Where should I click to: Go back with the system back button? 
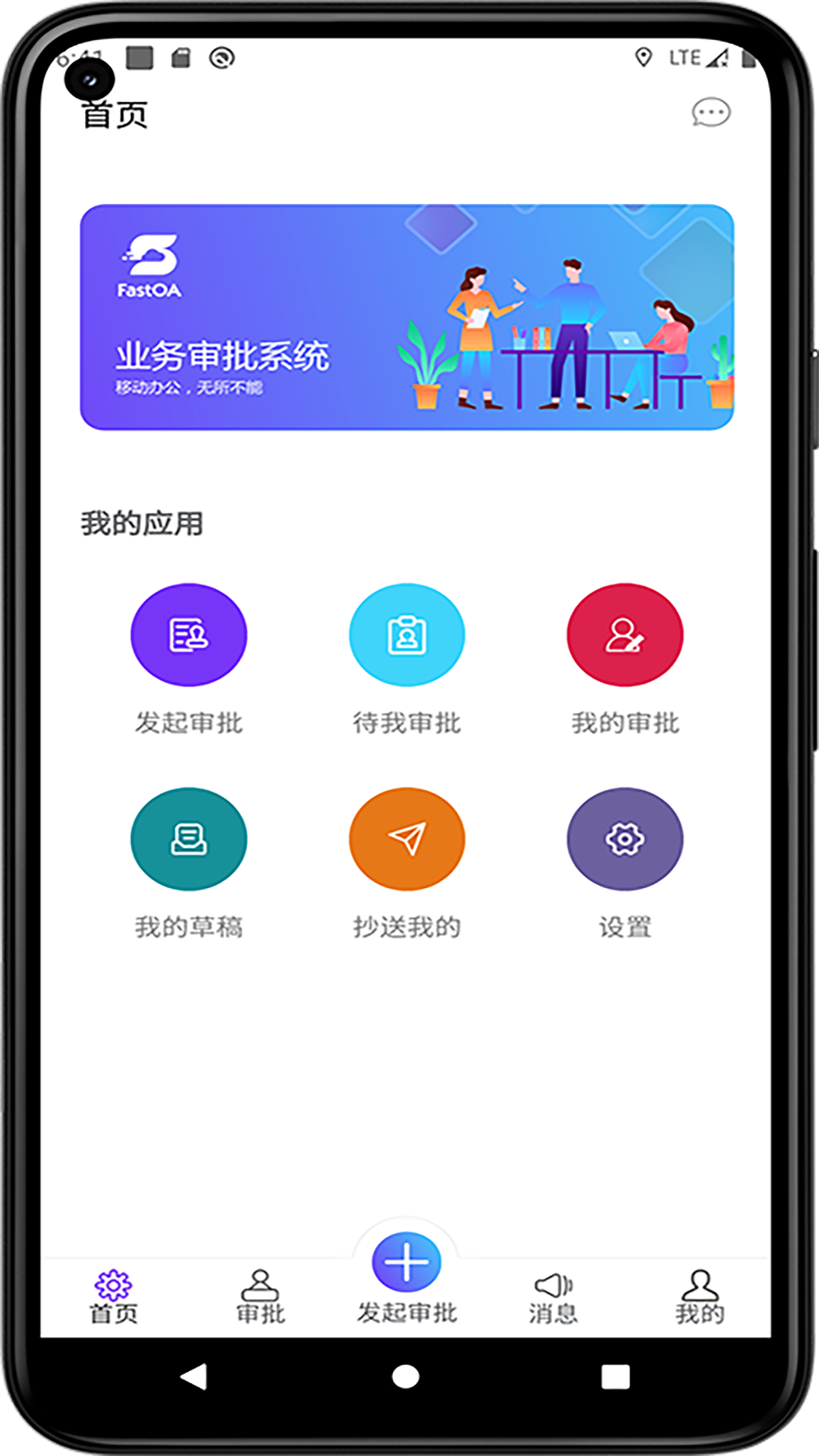[x=194, y=1376]
